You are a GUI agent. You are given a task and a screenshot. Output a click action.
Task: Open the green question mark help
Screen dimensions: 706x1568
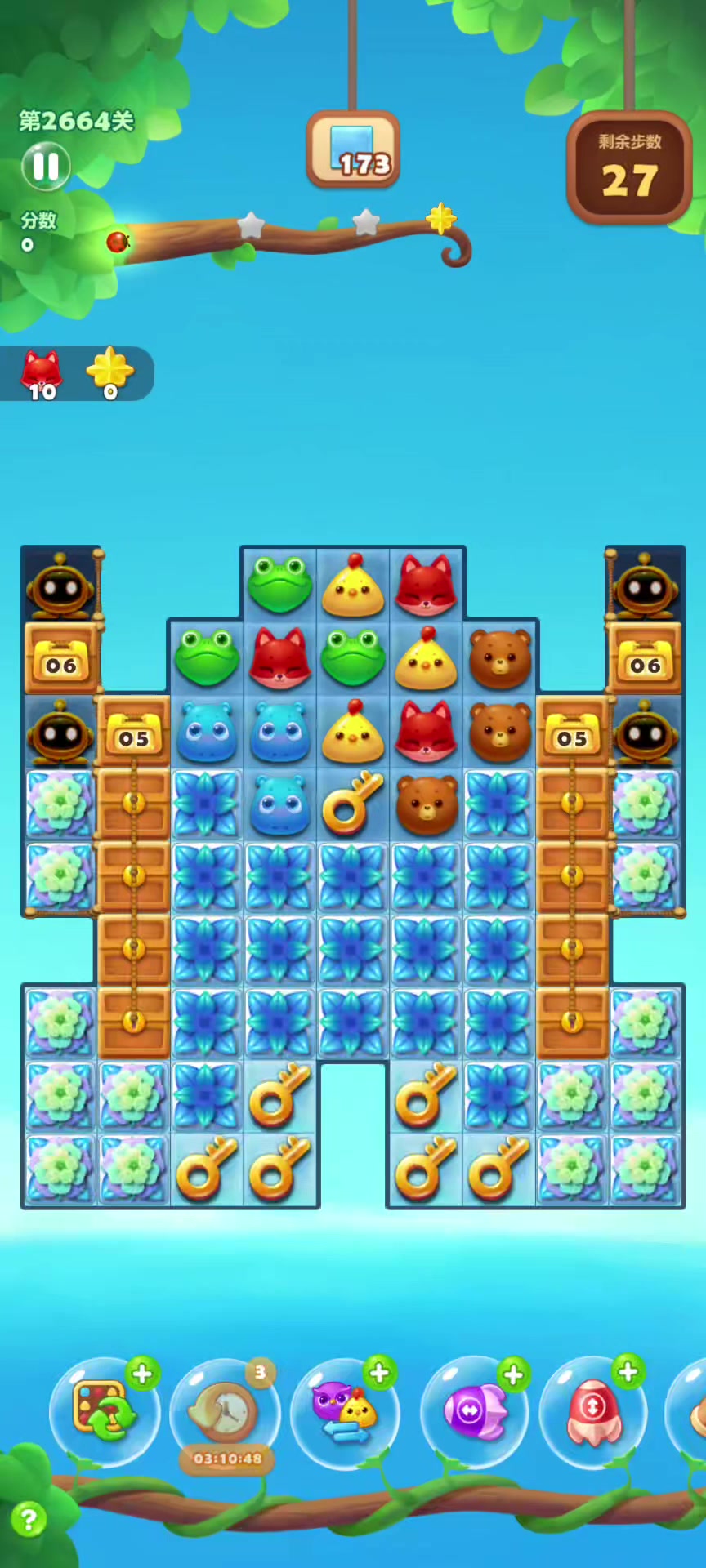28,1520
